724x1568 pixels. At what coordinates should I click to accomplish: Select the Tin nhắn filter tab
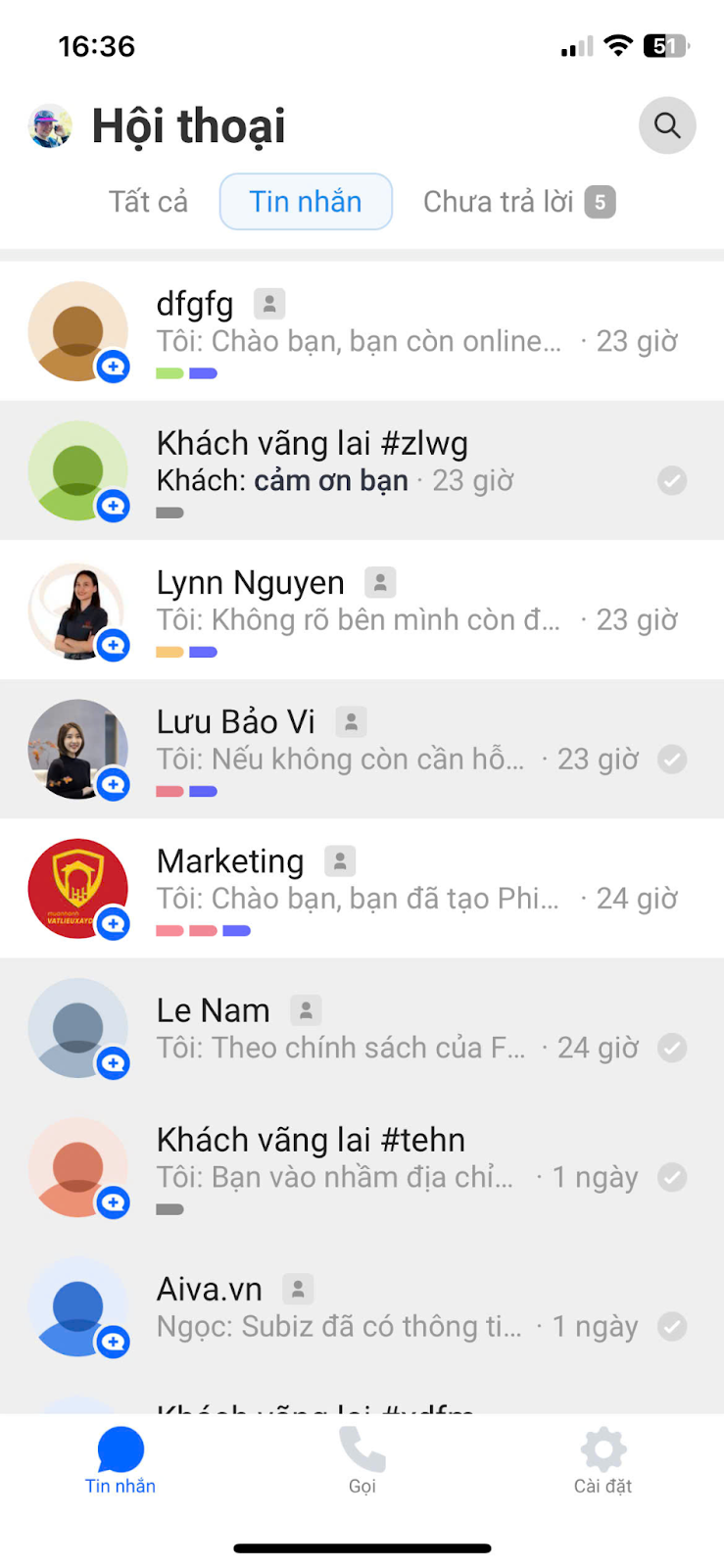click(306, 202)
